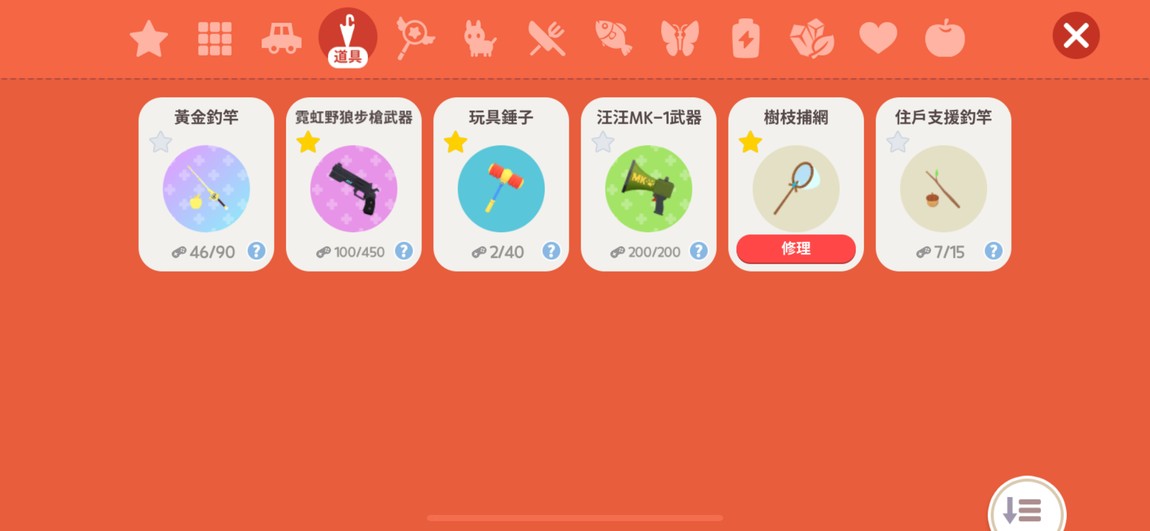Switch to the favorites star tab
This screenshot has width=1150, height=531.
[148, 39]
